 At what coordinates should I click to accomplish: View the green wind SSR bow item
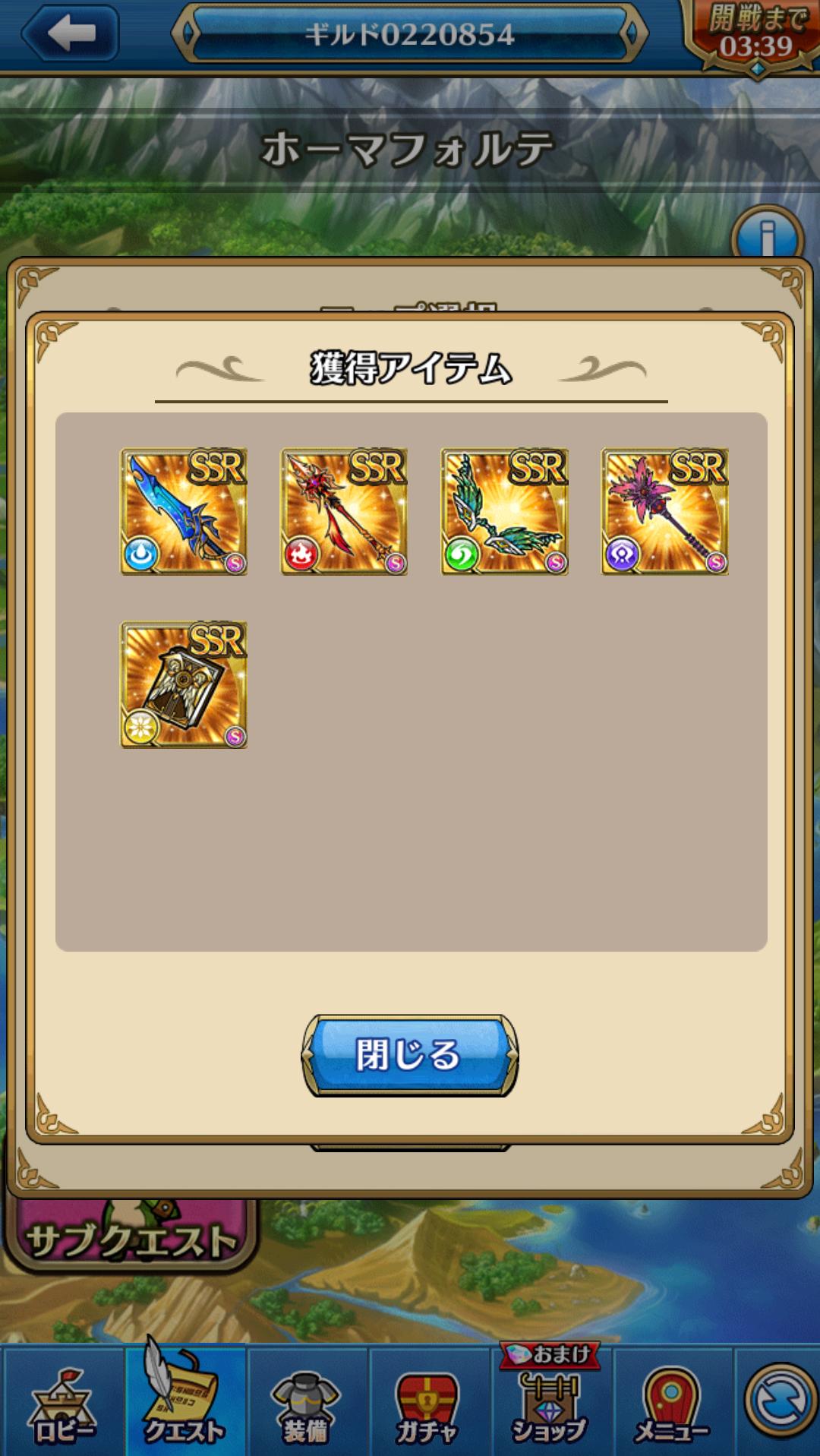(x=505, y=511)
